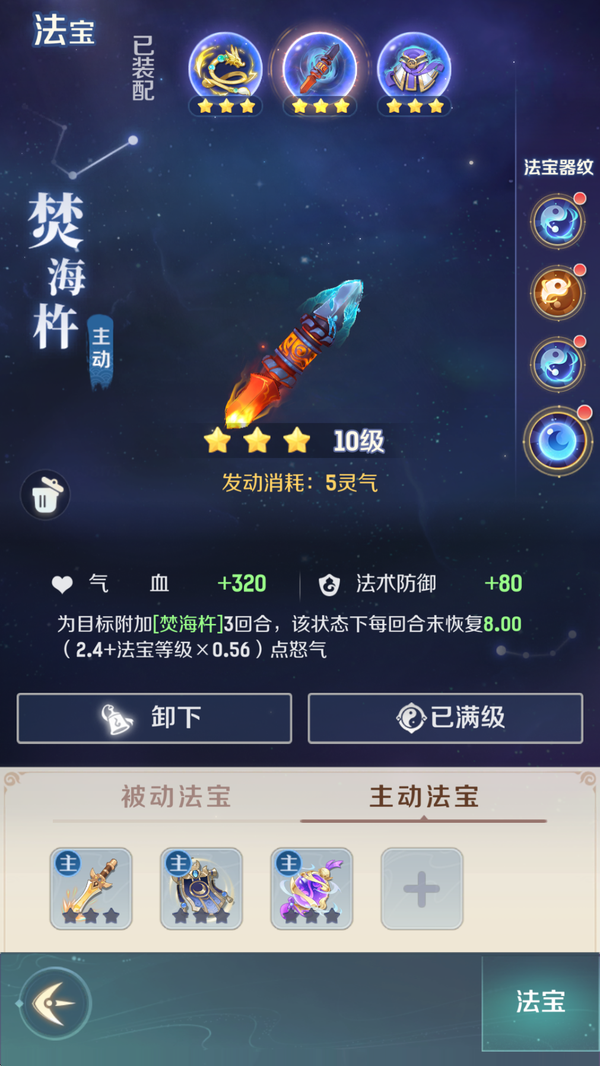
Task: Open the first blue rune slot under 法宝器纹
Action: point(557,220)
